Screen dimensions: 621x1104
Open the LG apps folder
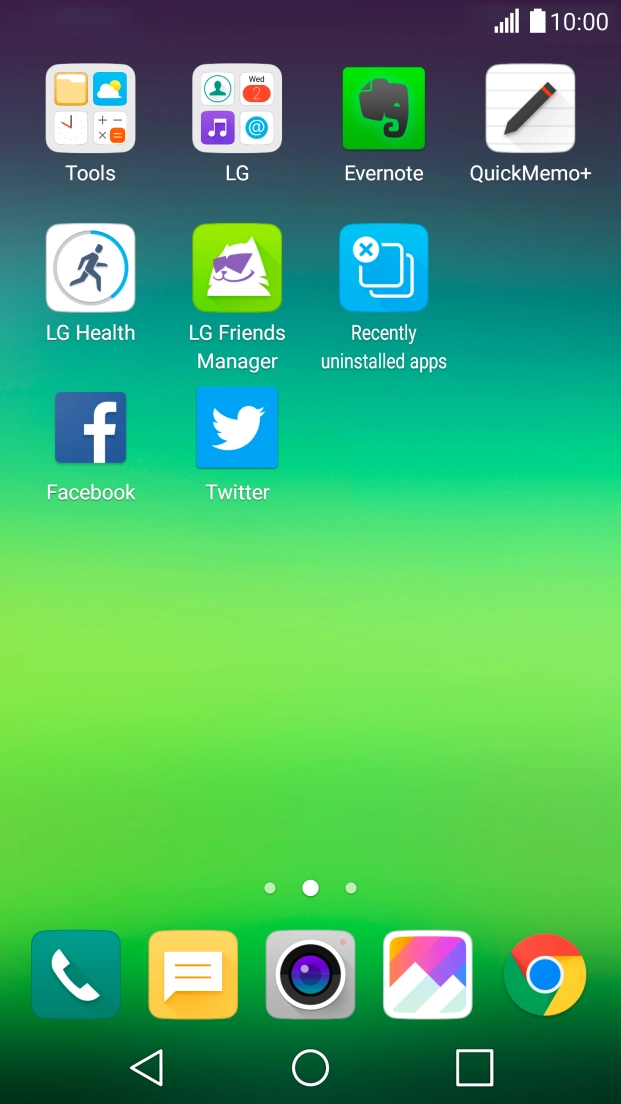[237, 109]
